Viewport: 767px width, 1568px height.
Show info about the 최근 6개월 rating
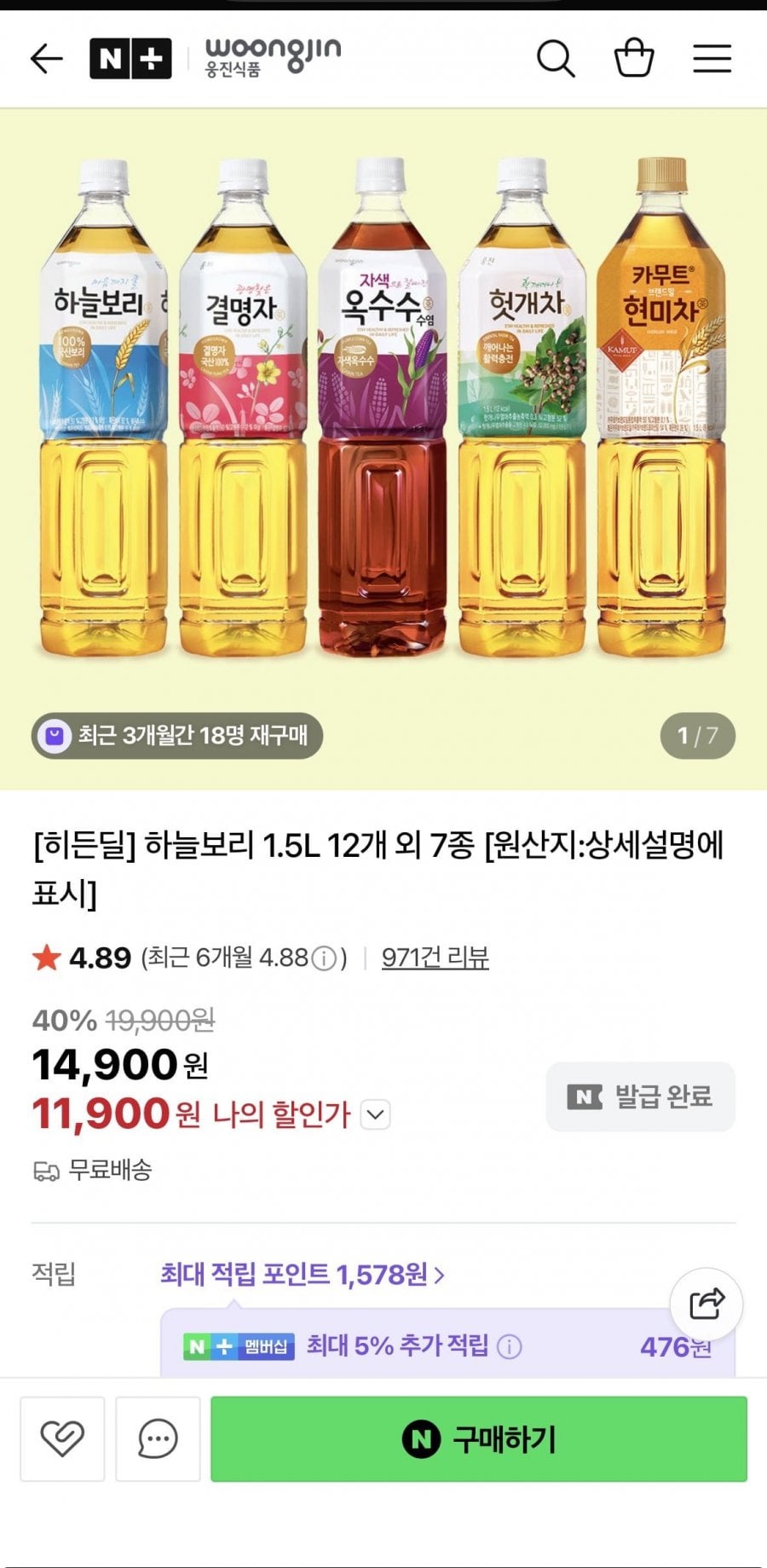coord(324,959)
